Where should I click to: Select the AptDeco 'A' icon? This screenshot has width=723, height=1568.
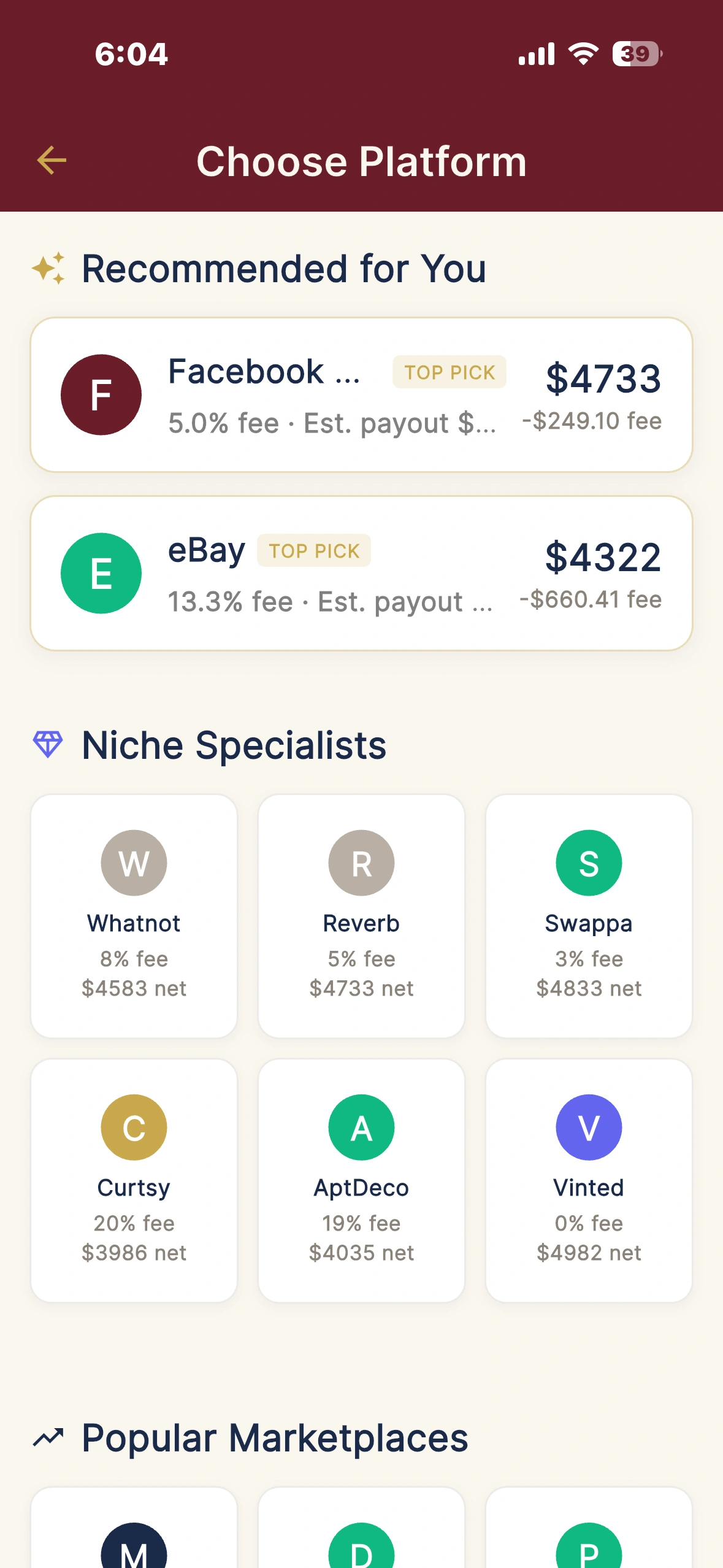361,1127
